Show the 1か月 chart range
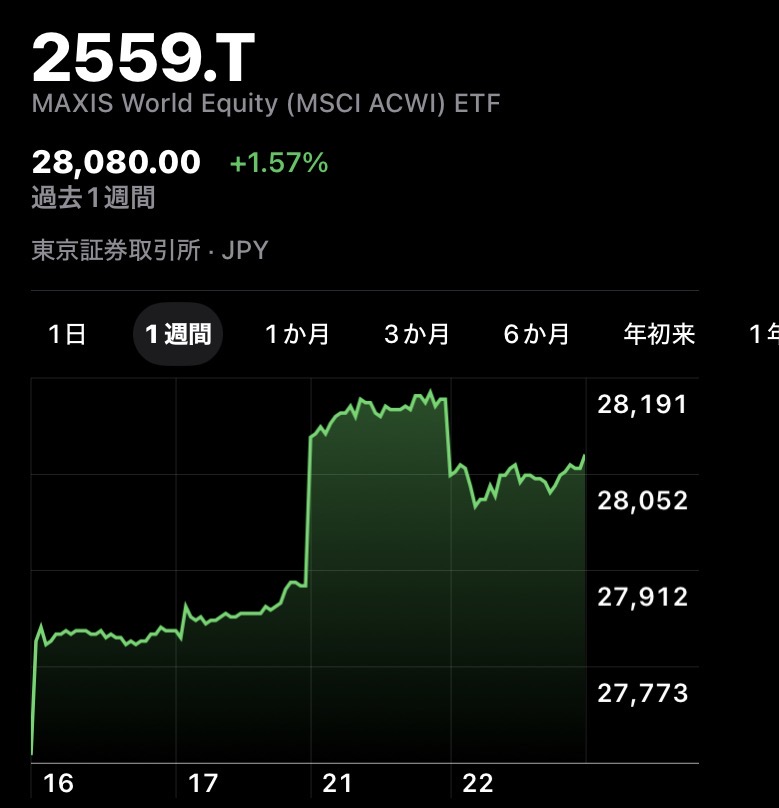 point(297,334)
